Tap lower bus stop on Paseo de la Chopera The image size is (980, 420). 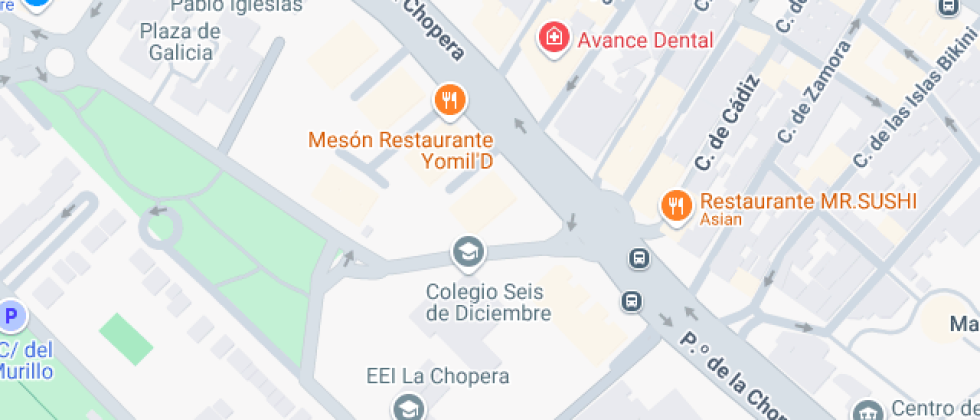pyautogui.click(x=632, y=300)
